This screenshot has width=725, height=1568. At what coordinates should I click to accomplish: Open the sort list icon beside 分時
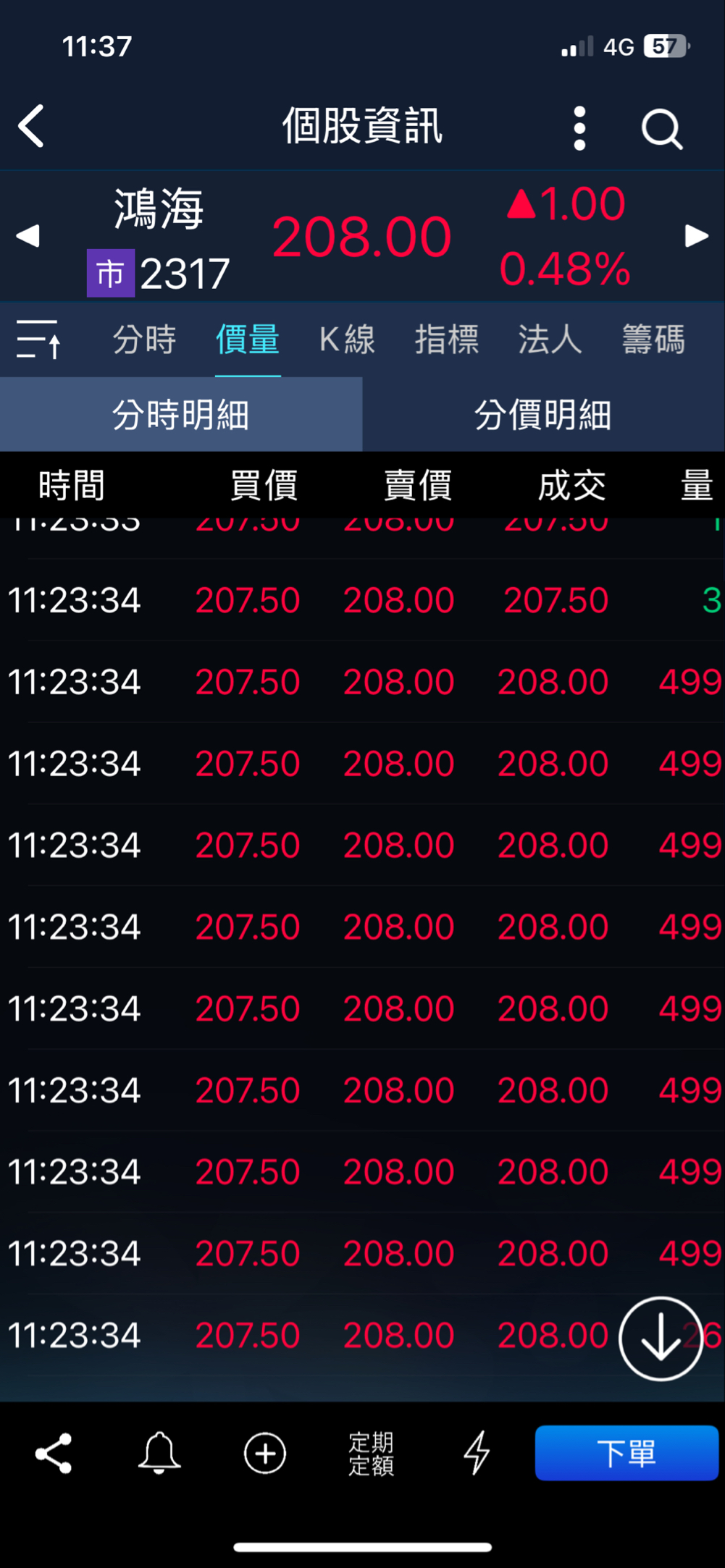(x=39, y=339)
